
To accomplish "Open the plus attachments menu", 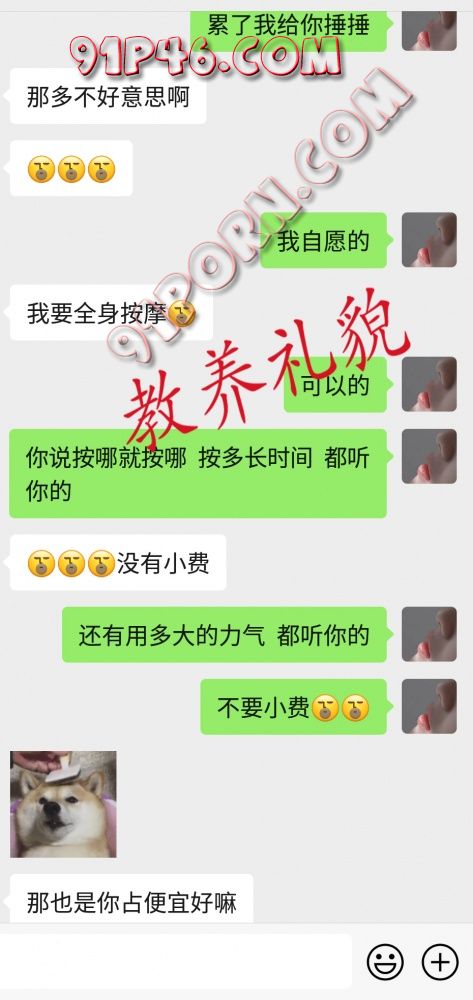I will click(x=440, y=962).
